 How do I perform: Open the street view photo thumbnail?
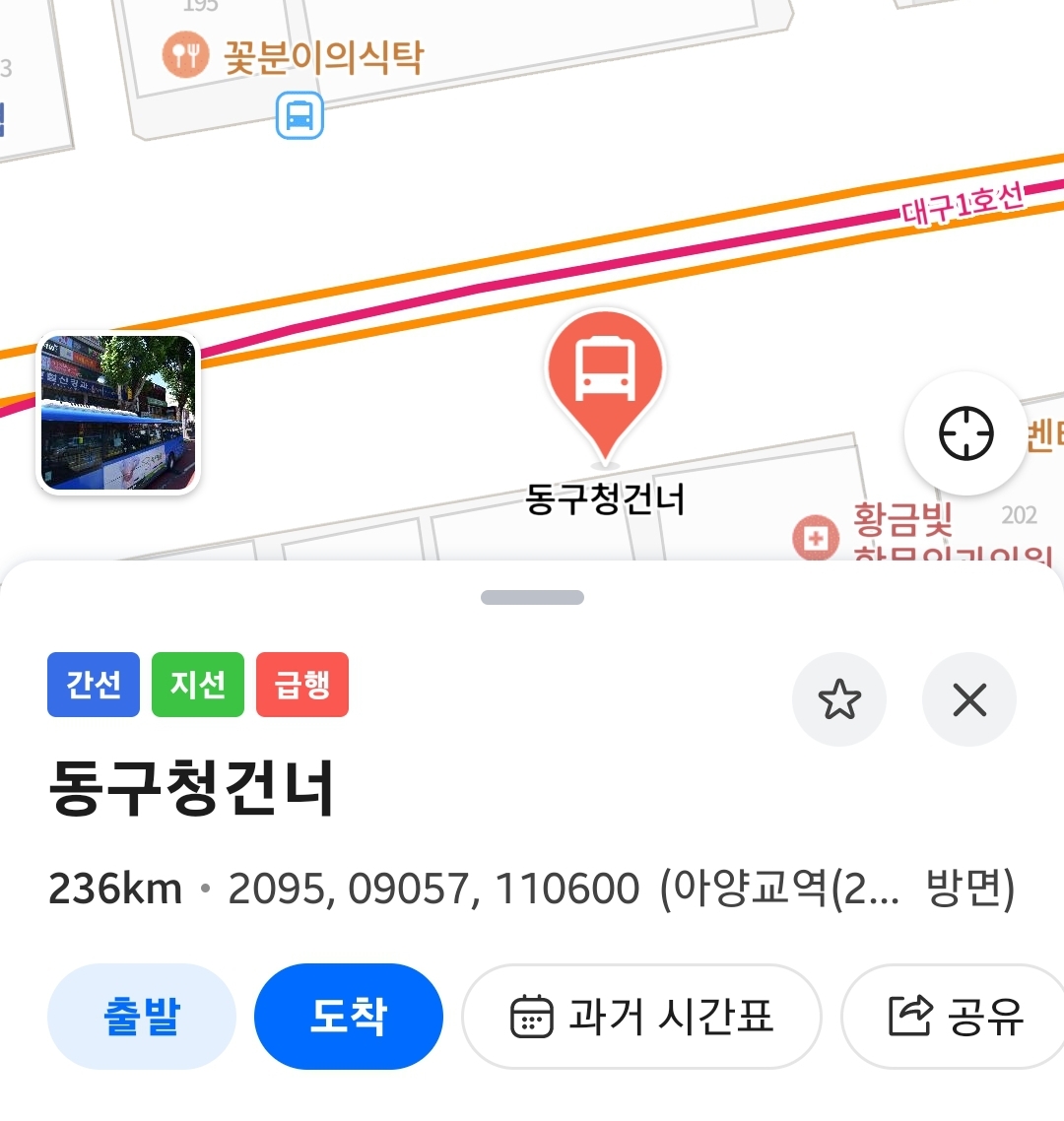[118, 413]
